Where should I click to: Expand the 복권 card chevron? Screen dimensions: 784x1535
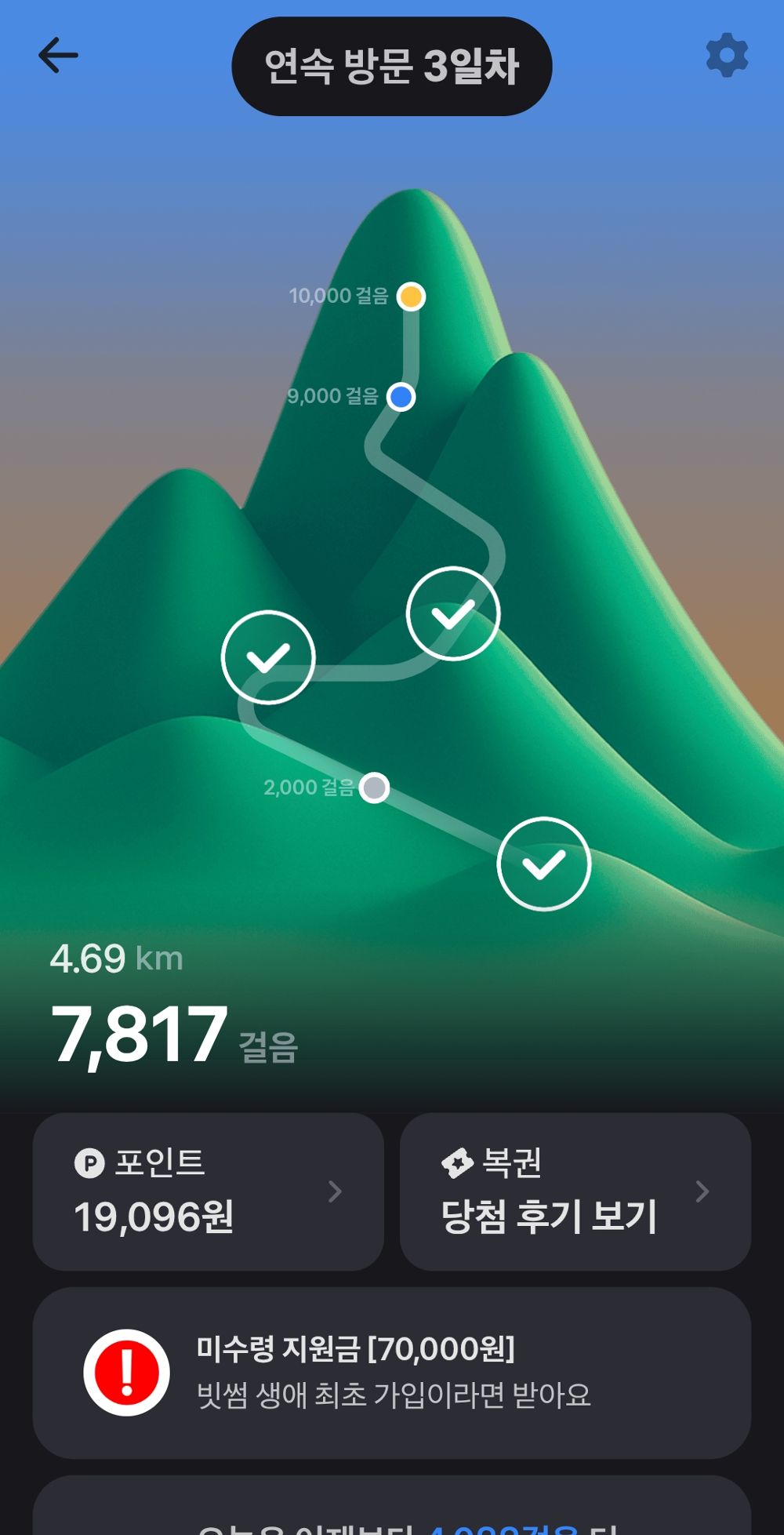click(x=702, y=1193)
